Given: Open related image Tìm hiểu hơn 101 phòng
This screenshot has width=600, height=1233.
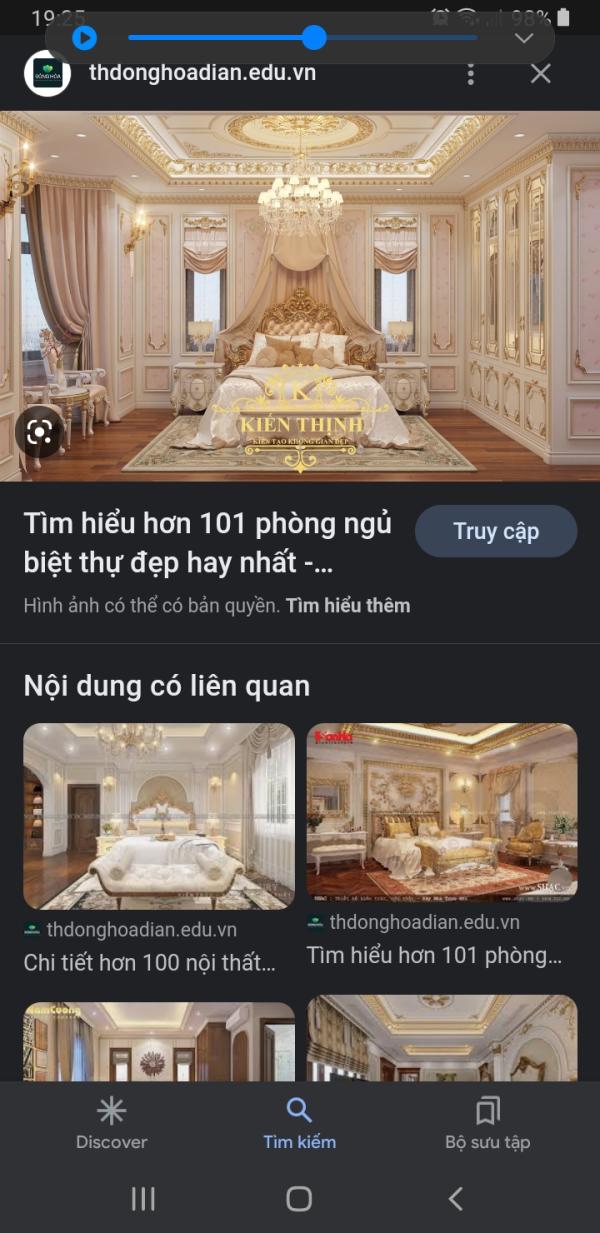Looking at the screenshot, I should 442,812.
